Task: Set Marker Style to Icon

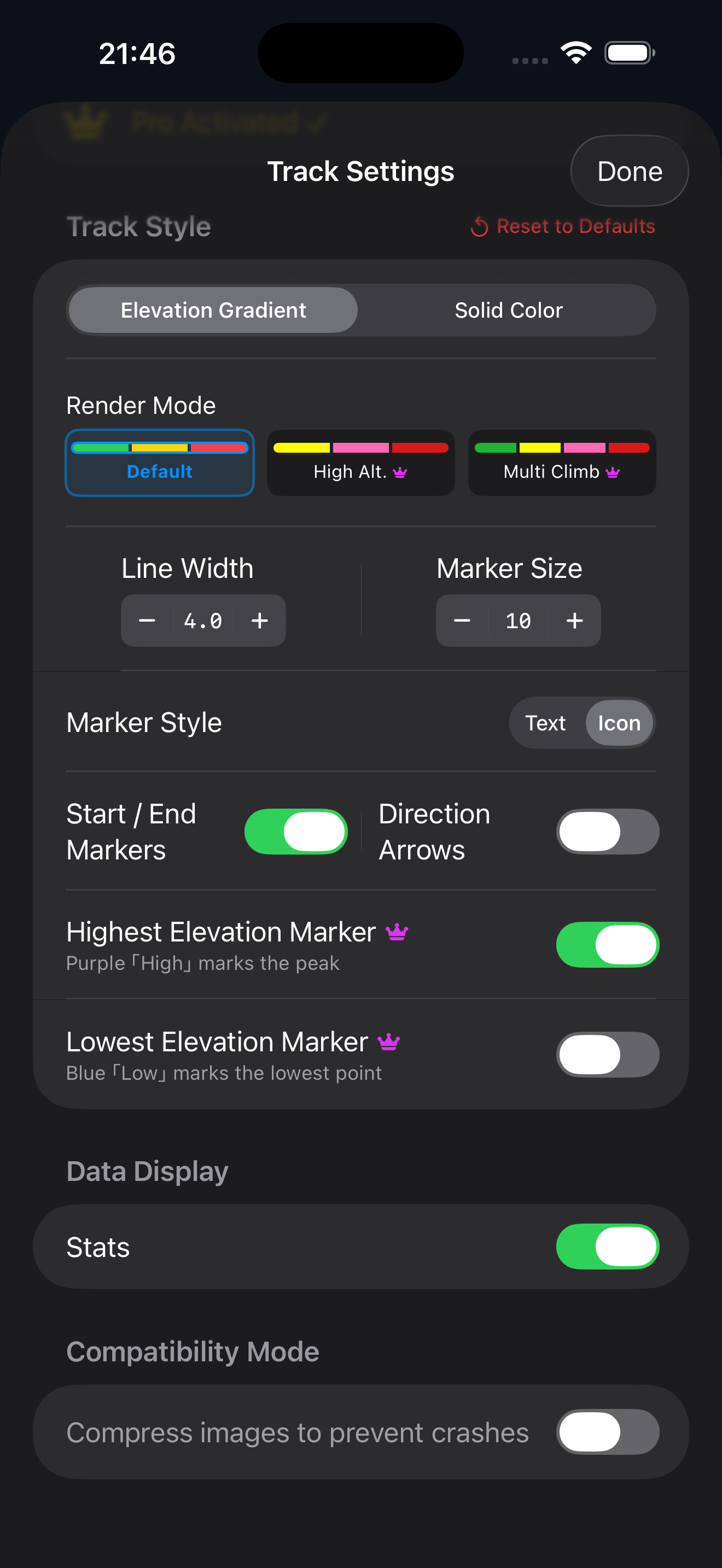Action: (x=619, y=723)
